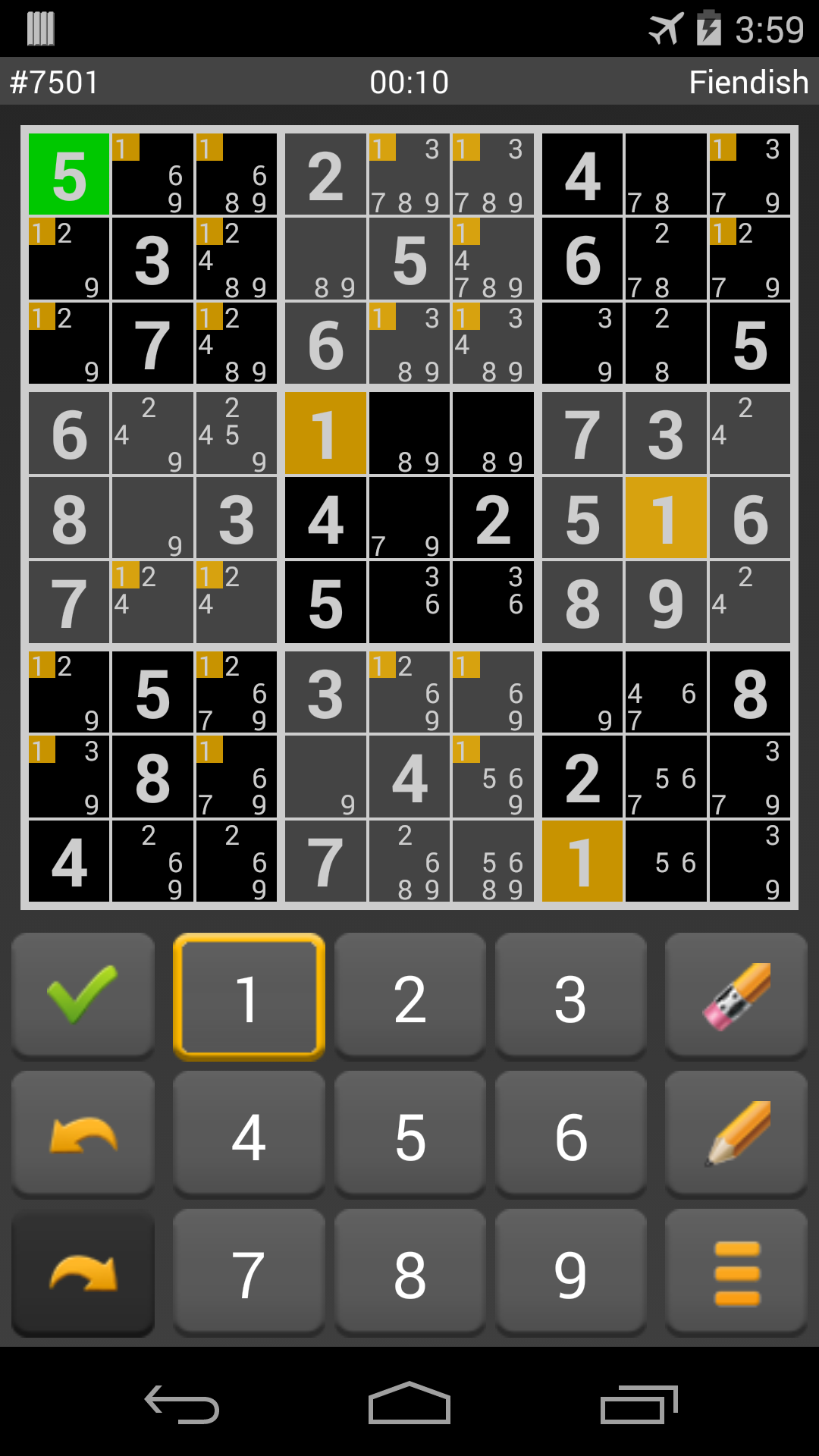The width and height of the screenshot is (819, 1456).
Task: Pick digit 3 on the number pad
Action: [570, 996]
